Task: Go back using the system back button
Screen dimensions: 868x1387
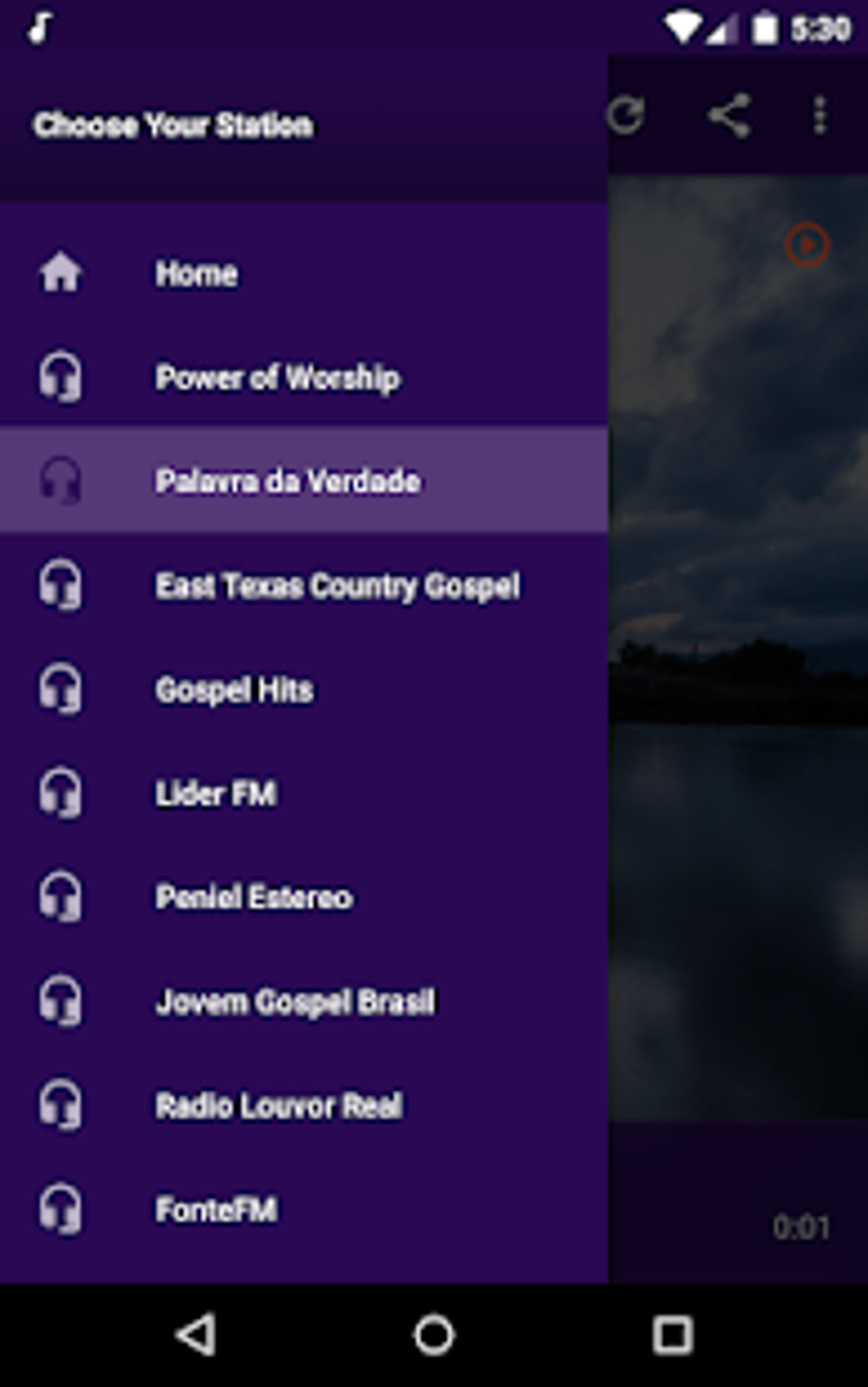Action: 196,1334
